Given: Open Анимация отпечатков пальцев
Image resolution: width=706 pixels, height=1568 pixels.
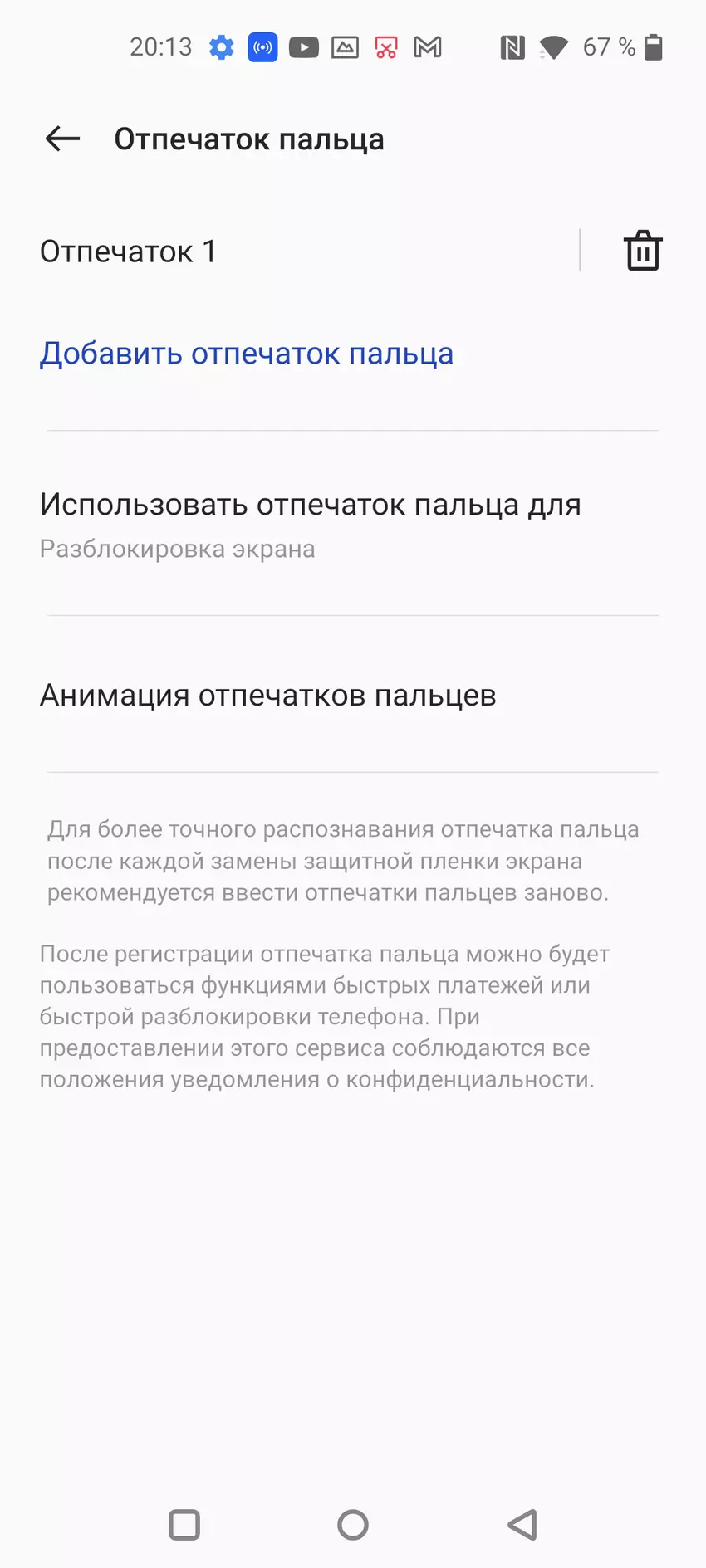Looking at the screenshot, I should click(x=268, y=696).
